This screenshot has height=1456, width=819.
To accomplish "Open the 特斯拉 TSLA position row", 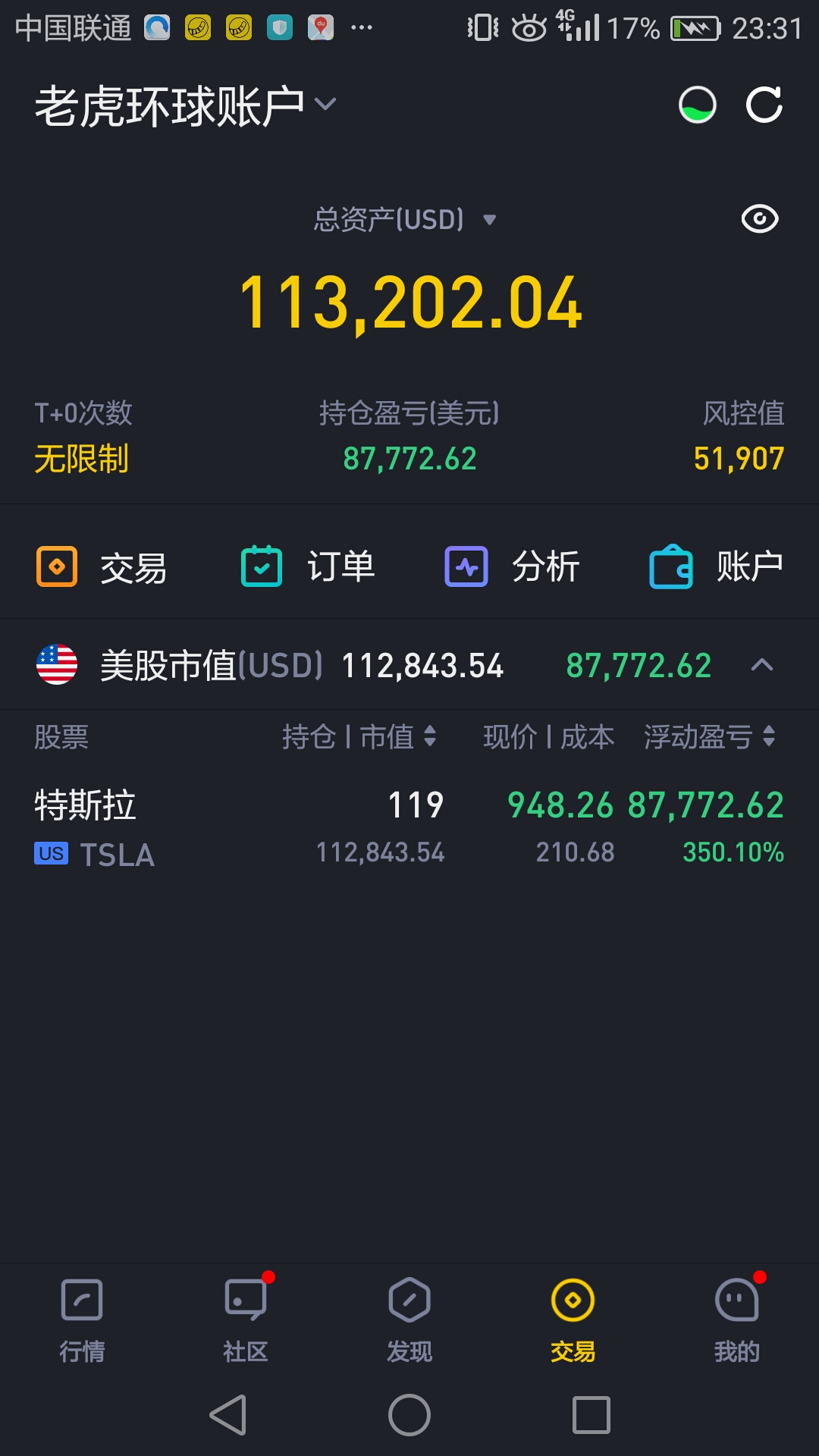I will tap(409, 828).
